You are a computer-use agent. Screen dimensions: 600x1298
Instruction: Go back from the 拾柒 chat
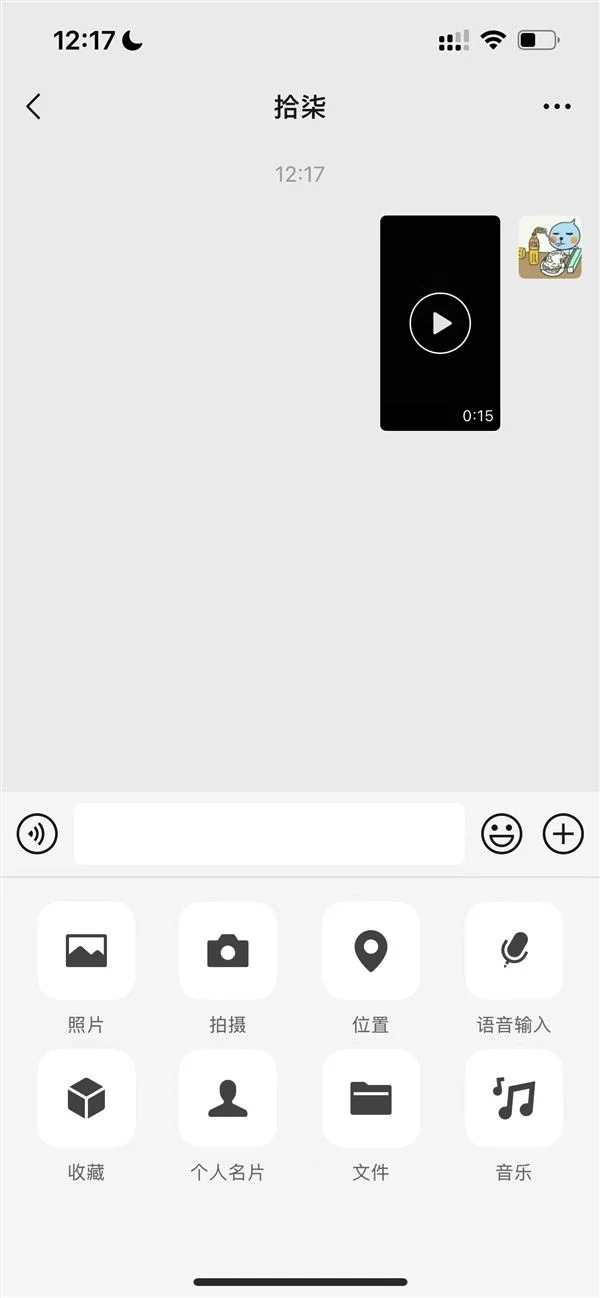click(34, 107)
